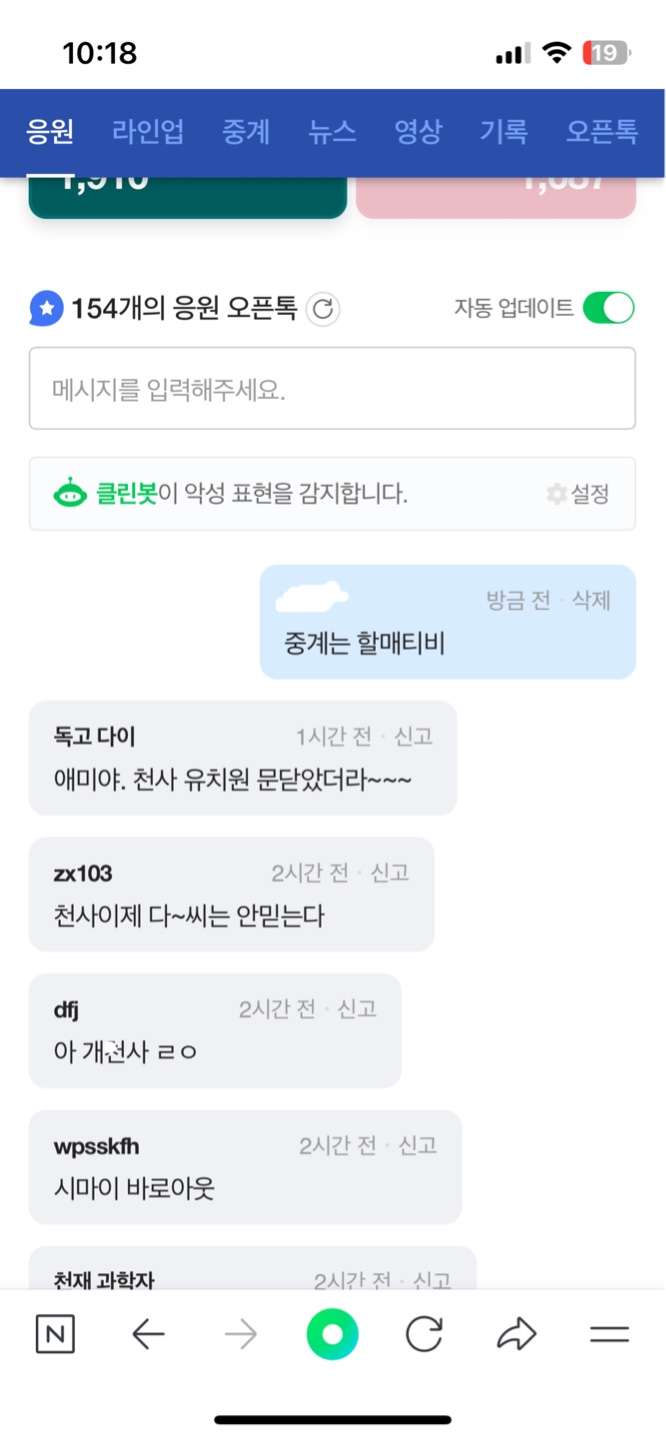Turn off 자동 업데이트 switch
Image resolution: width=666 pixels, height=1440 pixels.
[x=608, y=308]
